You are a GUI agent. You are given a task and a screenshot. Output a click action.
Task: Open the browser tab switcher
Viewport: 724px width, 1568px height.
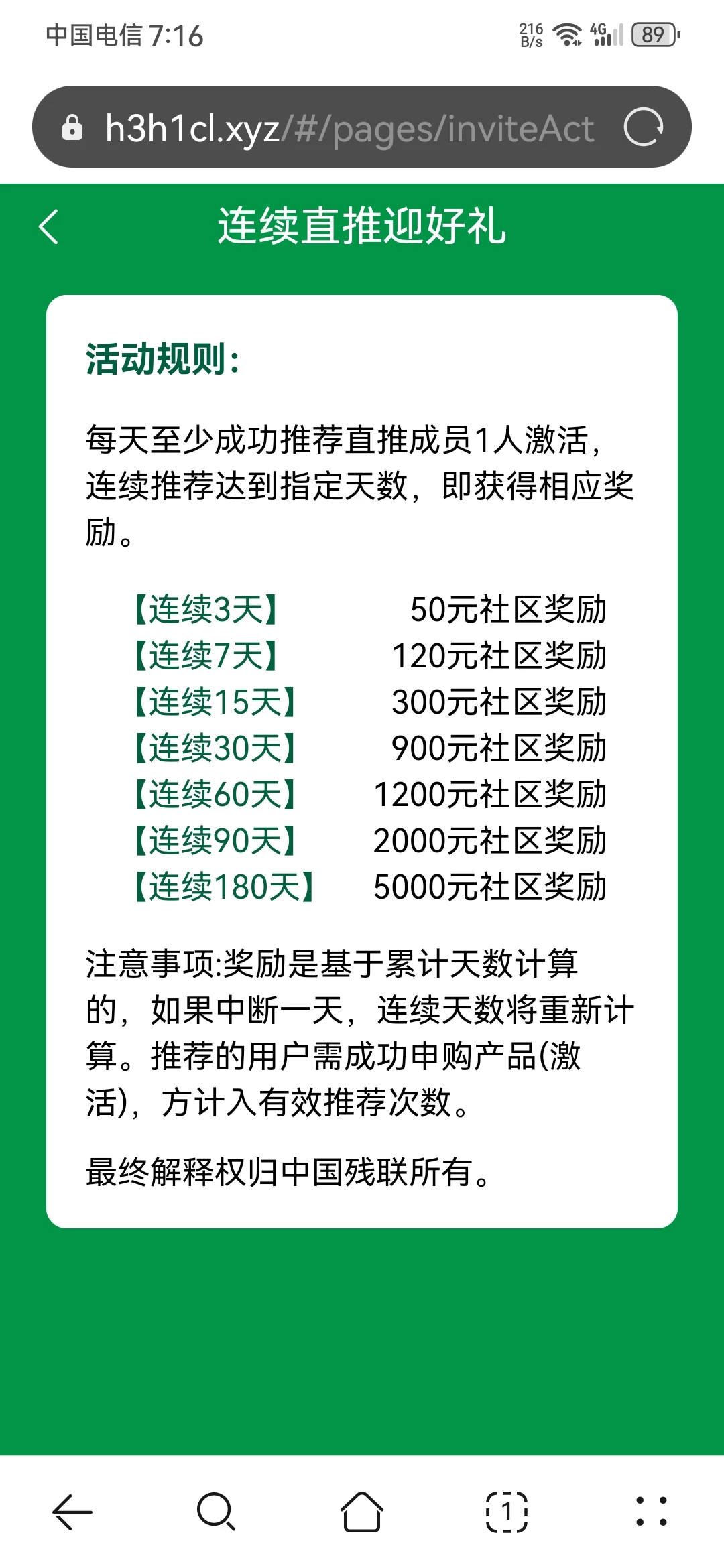pos(506,1512)
